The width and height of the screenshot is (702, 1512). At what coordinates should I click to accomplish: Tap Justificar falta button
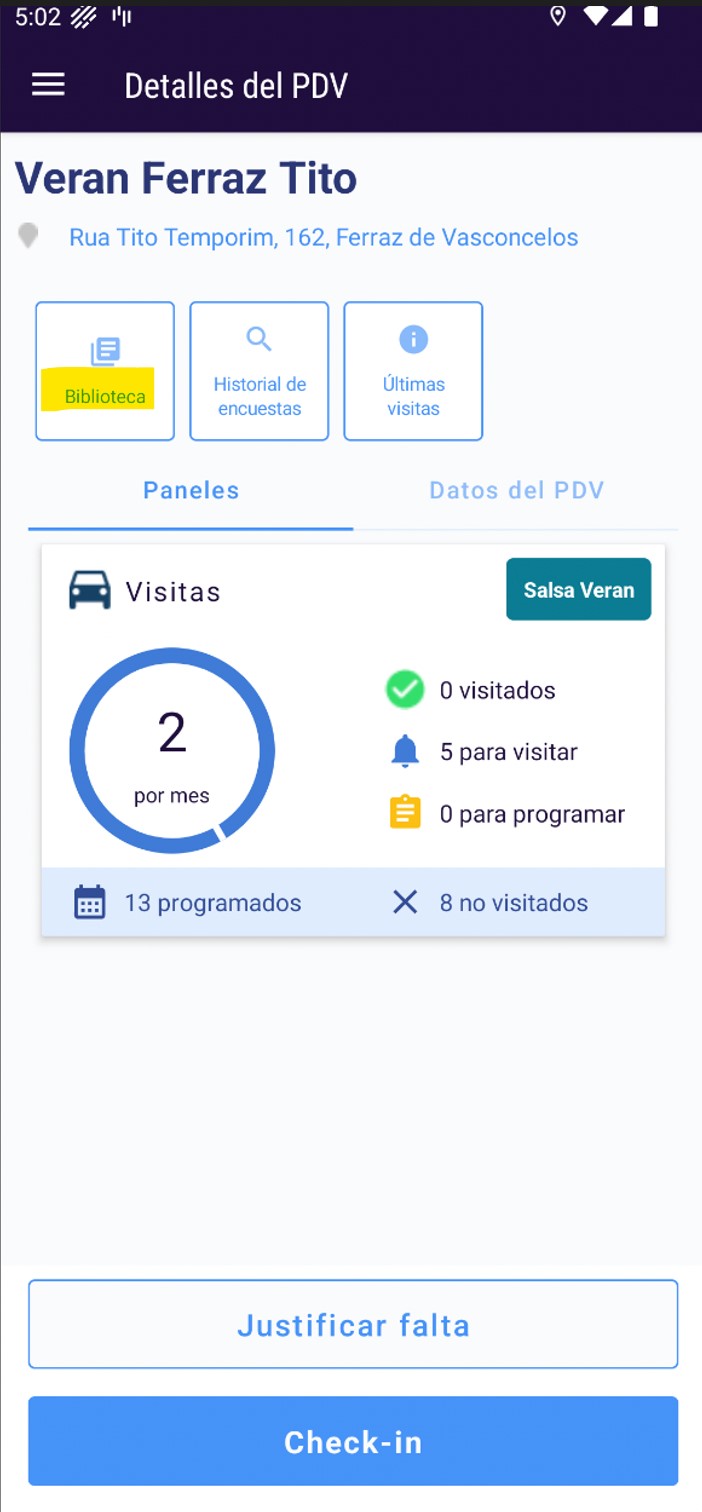pyautogui.click(x=353, y=1325)
